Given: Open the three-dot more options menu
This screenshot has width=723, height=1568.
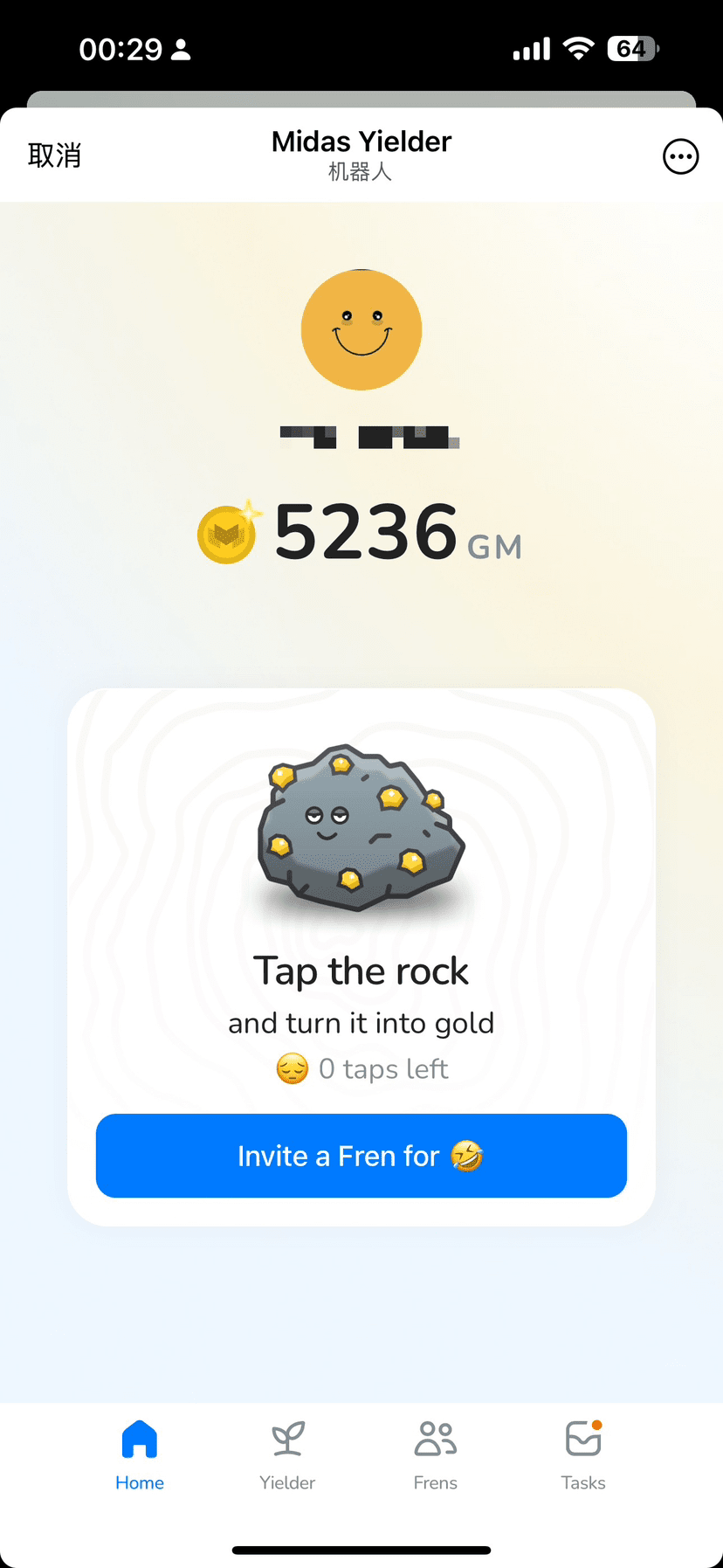Looking at the screenshot, I should point(680,157).
